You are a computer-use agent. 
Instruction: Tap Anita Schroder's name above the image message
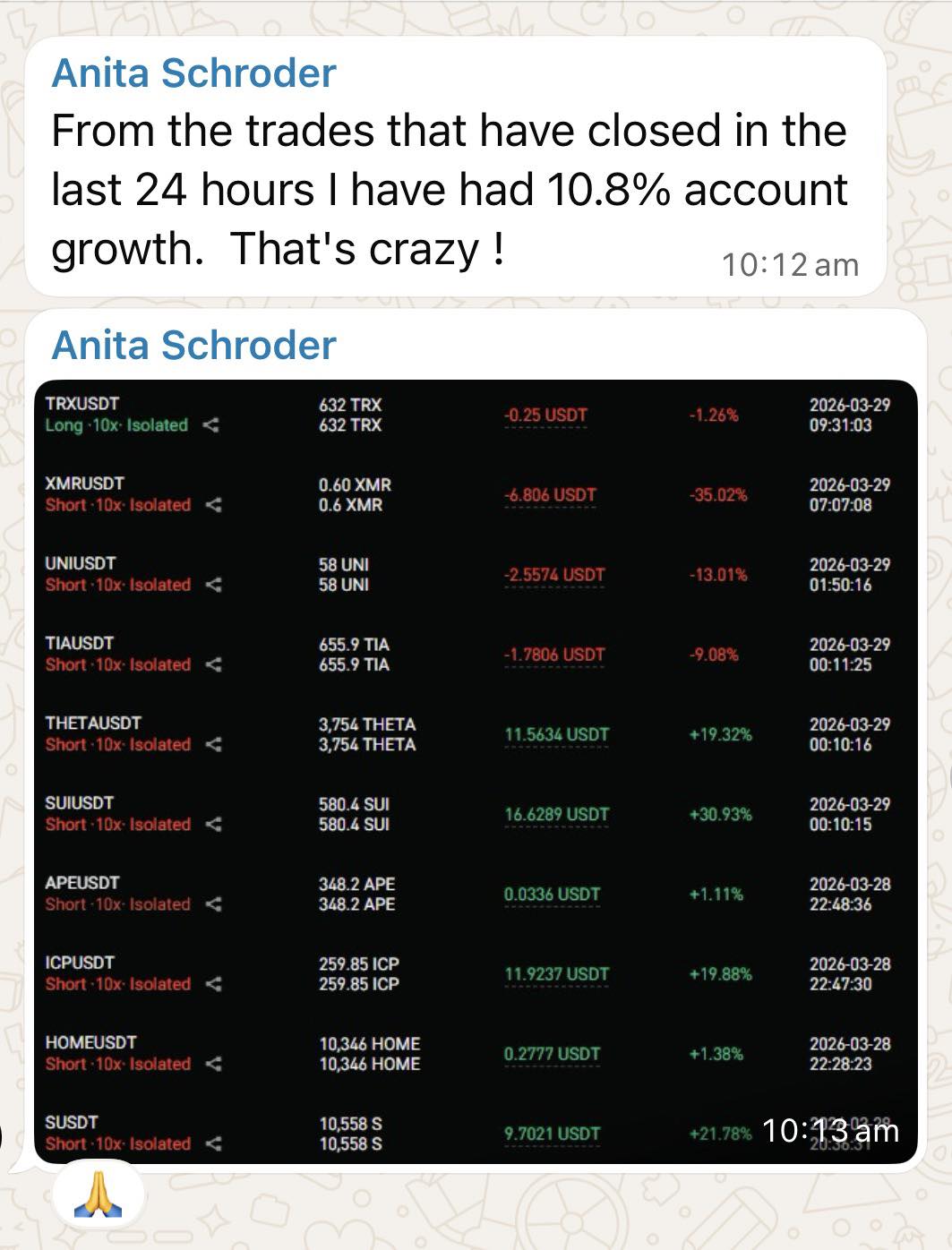[x=193, y=345]
